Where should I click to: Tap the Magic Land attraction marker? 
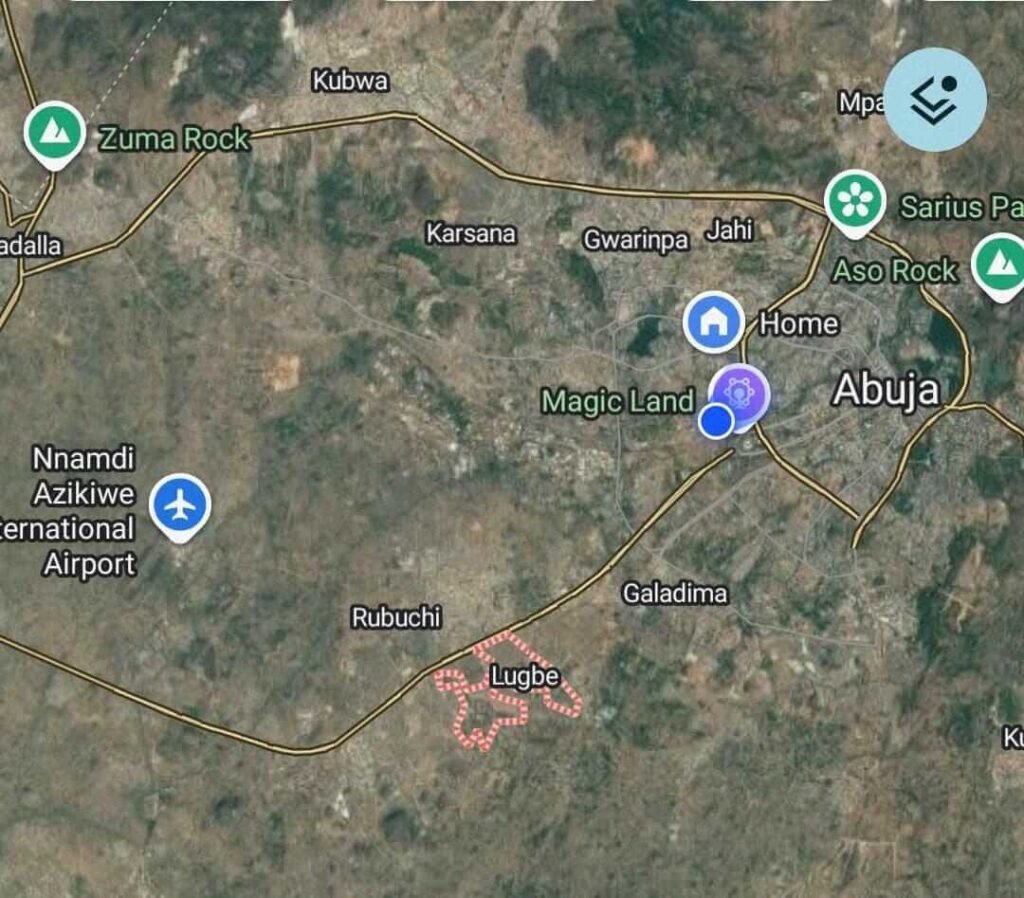(740, 392)
